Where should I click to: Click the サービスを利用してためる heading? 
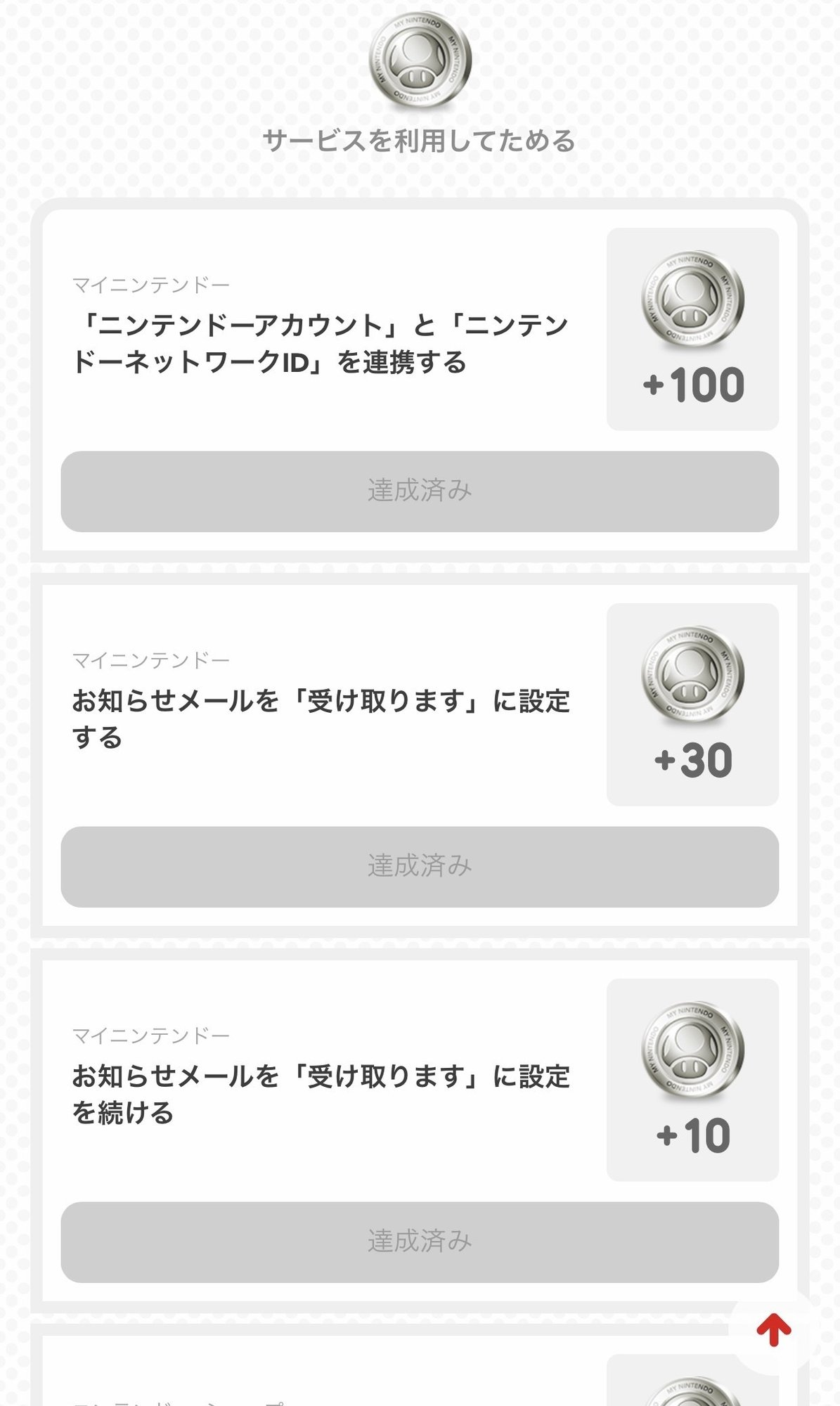point(420,141)
